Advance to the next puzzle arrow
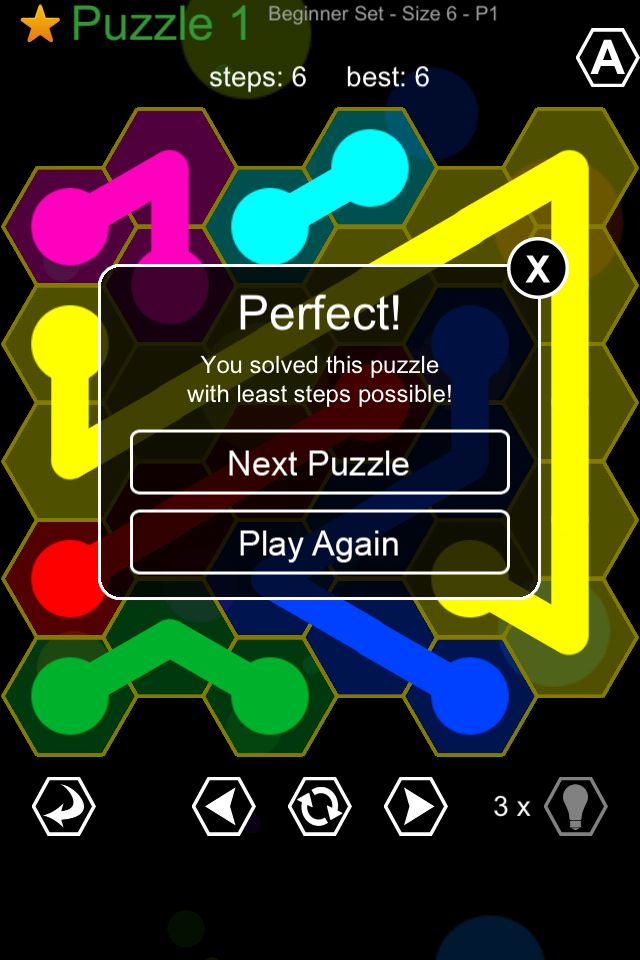The height and width of the screenshot is (960, 640). click(416, 806)
